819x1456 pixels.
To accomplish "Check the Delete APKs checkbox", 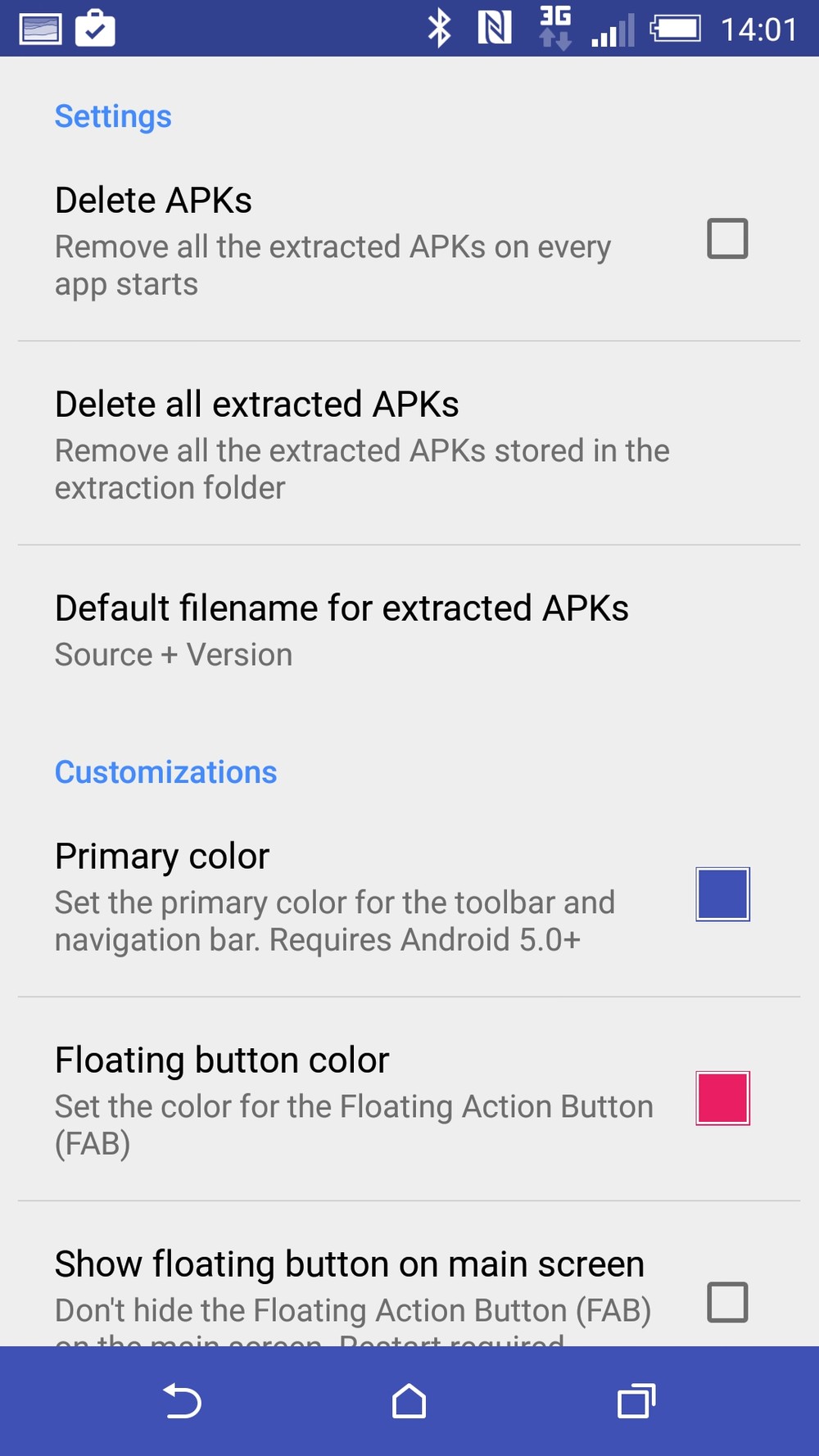I will point(727,238).
